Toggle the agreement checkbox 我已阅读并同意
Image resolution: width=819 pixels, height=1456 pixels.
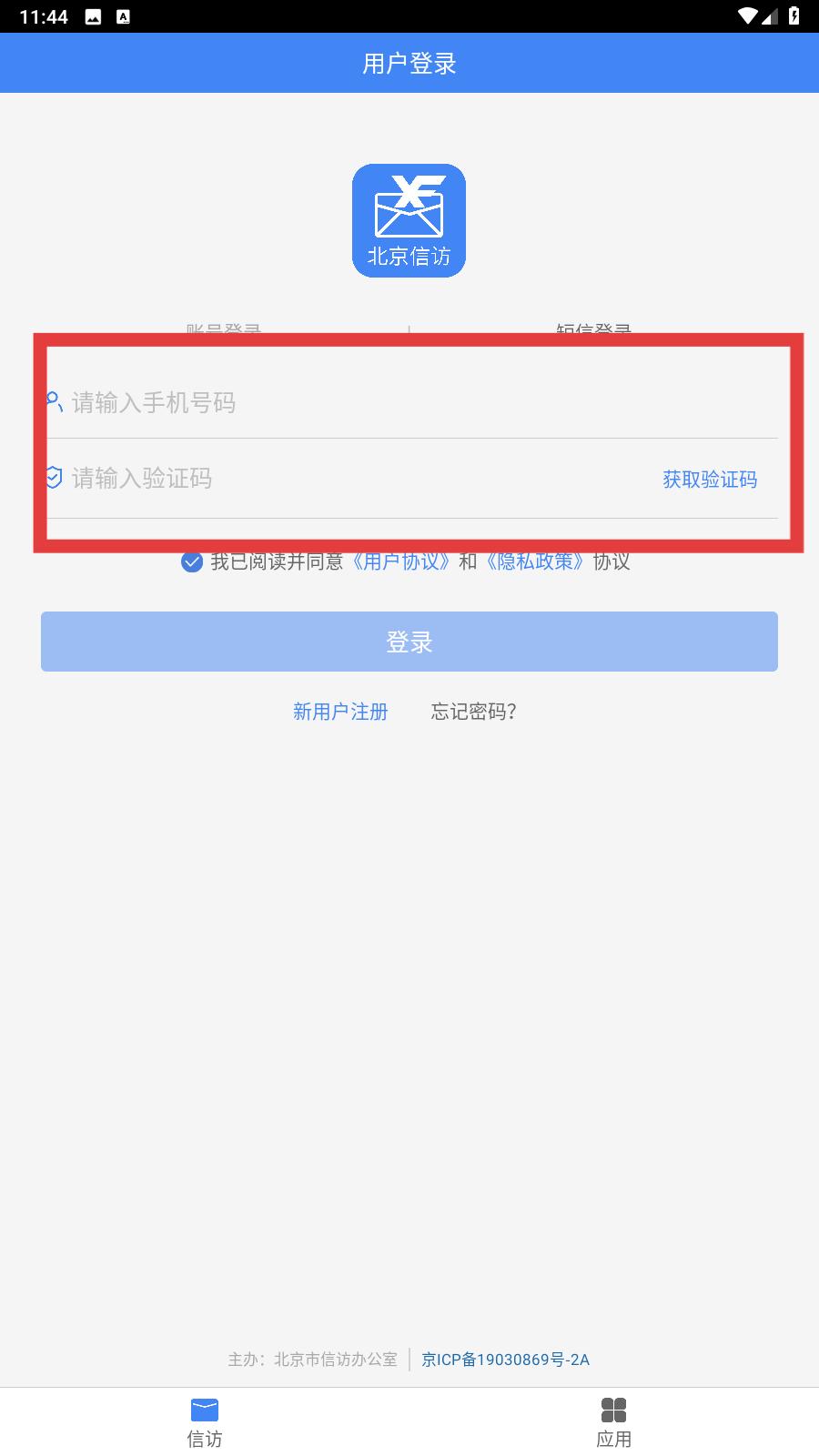pos(192,561)
